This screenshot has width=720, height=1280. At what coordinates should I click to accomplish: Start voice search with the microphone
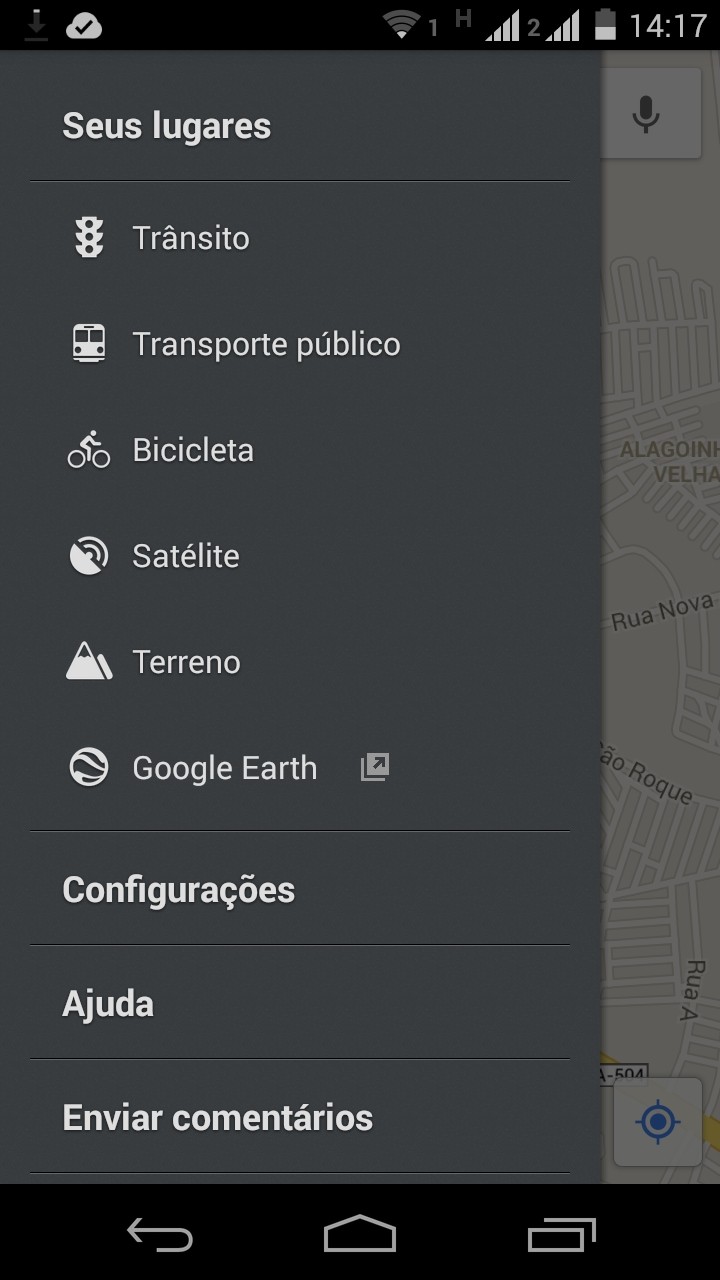(x=646, y=113)
